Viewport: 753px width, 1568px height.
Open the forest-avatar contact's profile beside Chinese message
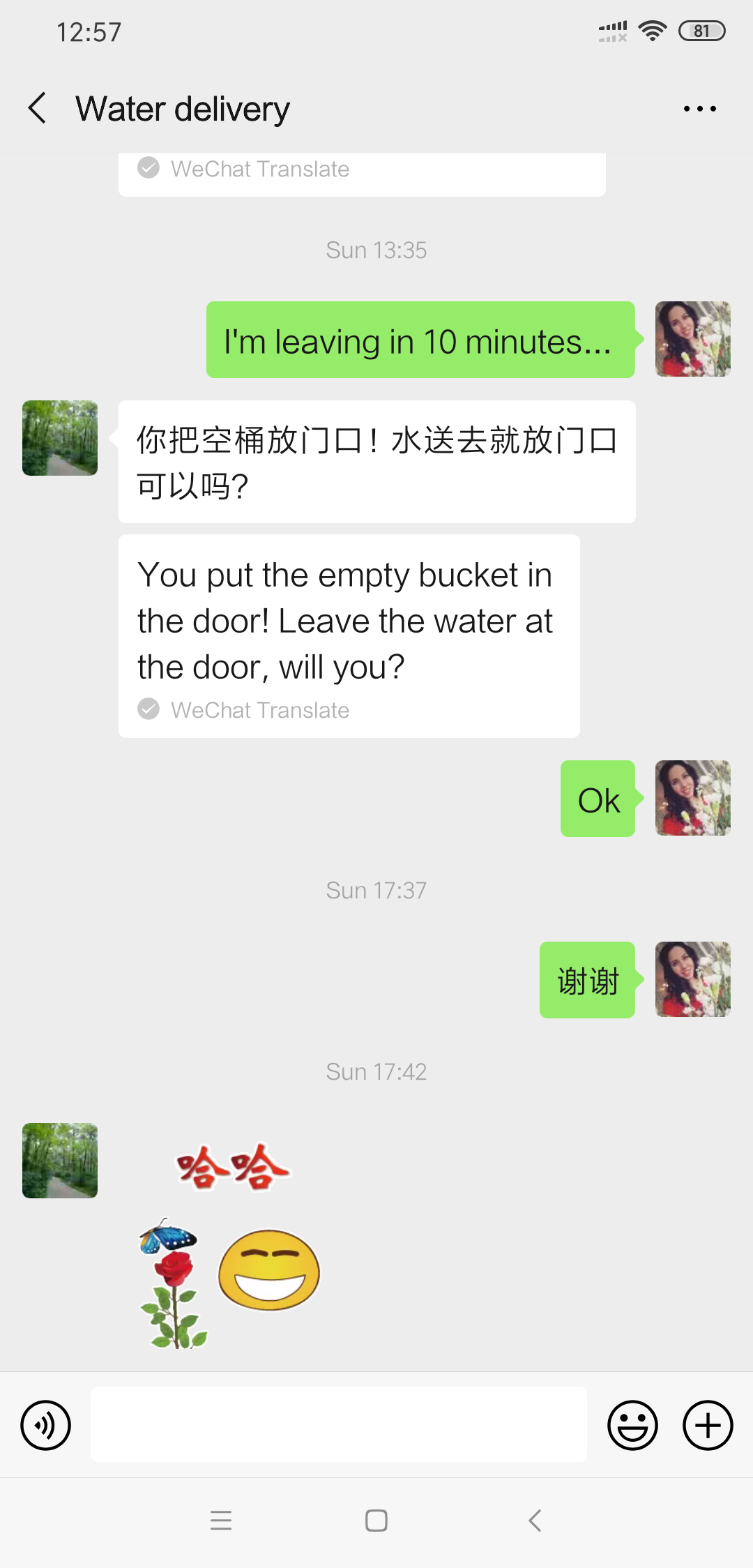coord(60,438)
